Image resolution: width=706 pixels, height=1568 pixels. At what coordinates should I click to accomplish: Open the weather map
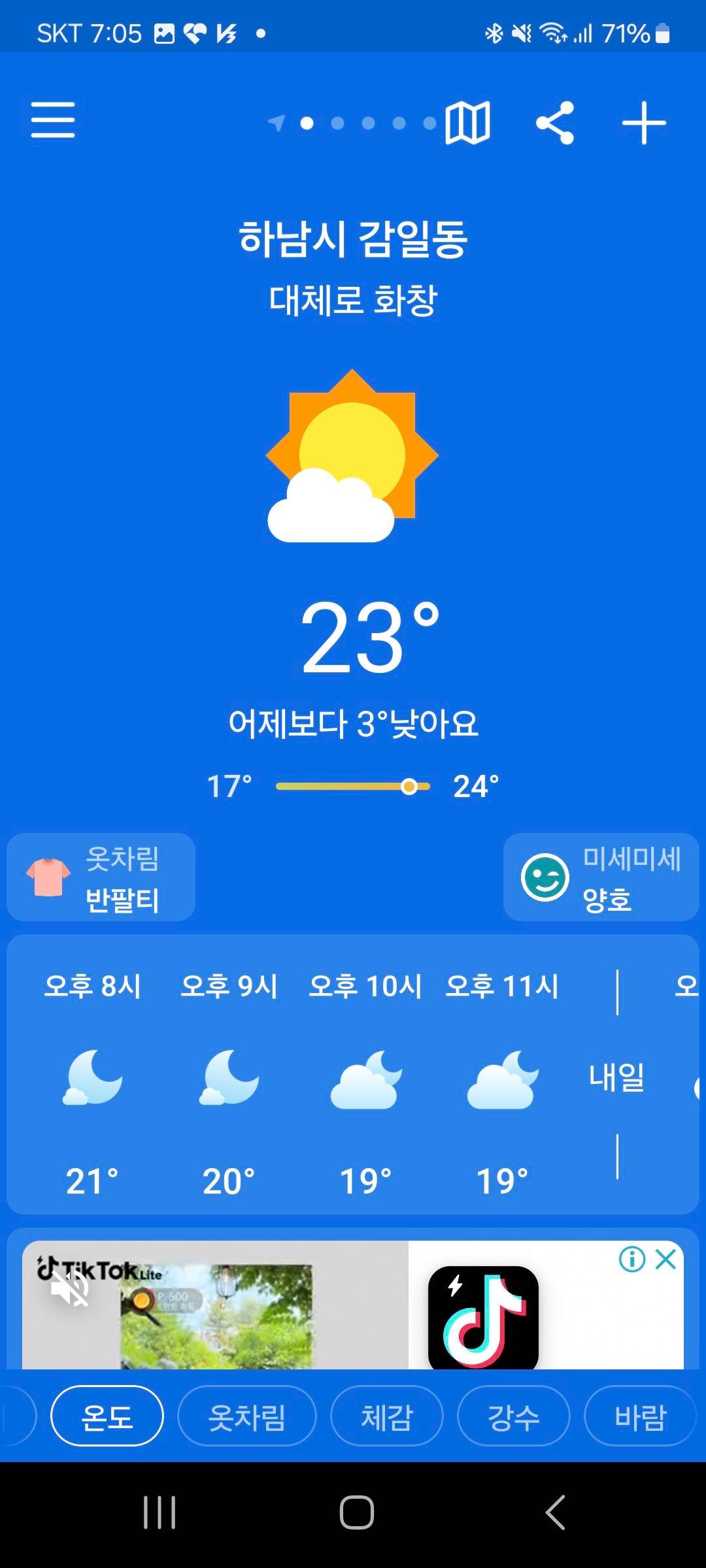(467, 122)
